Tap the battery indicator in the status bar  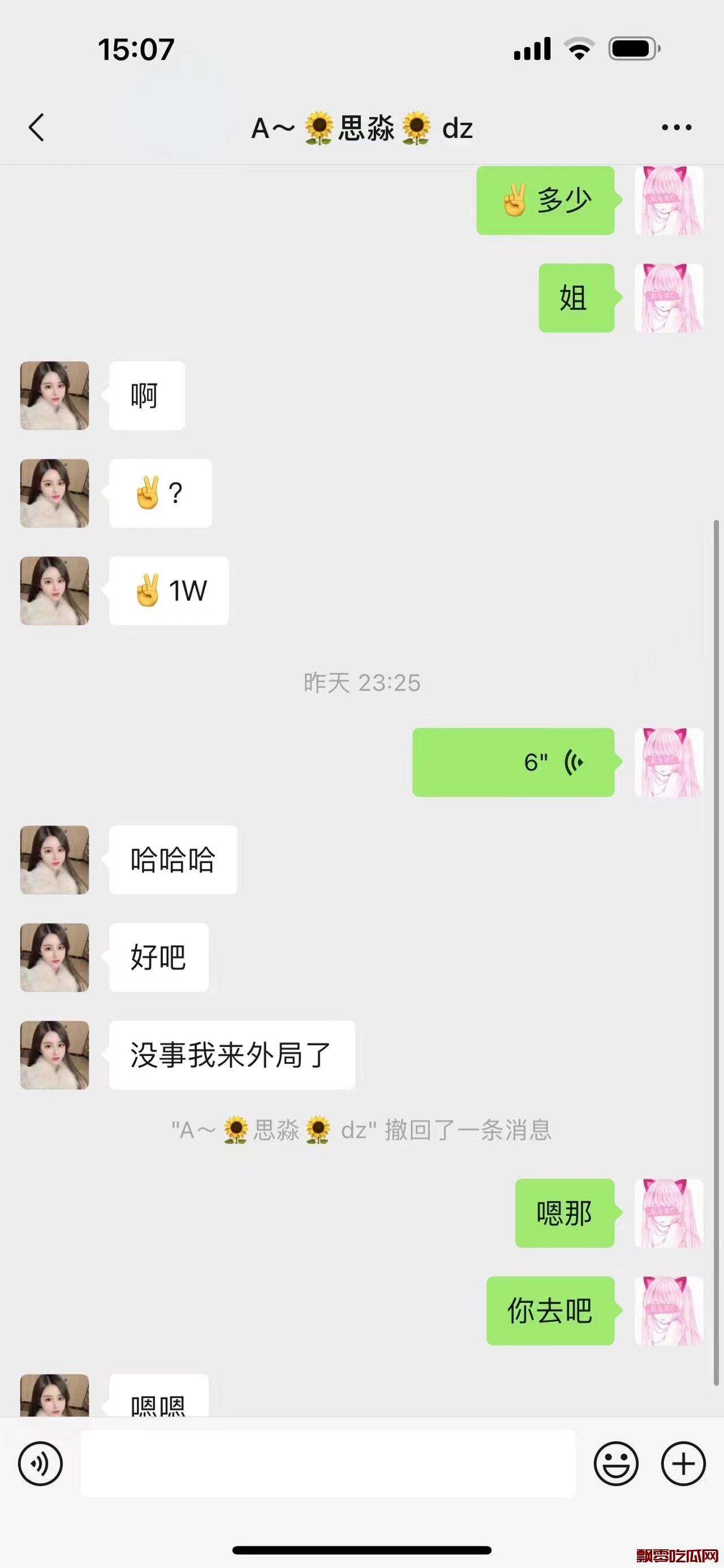coord(631,47)
